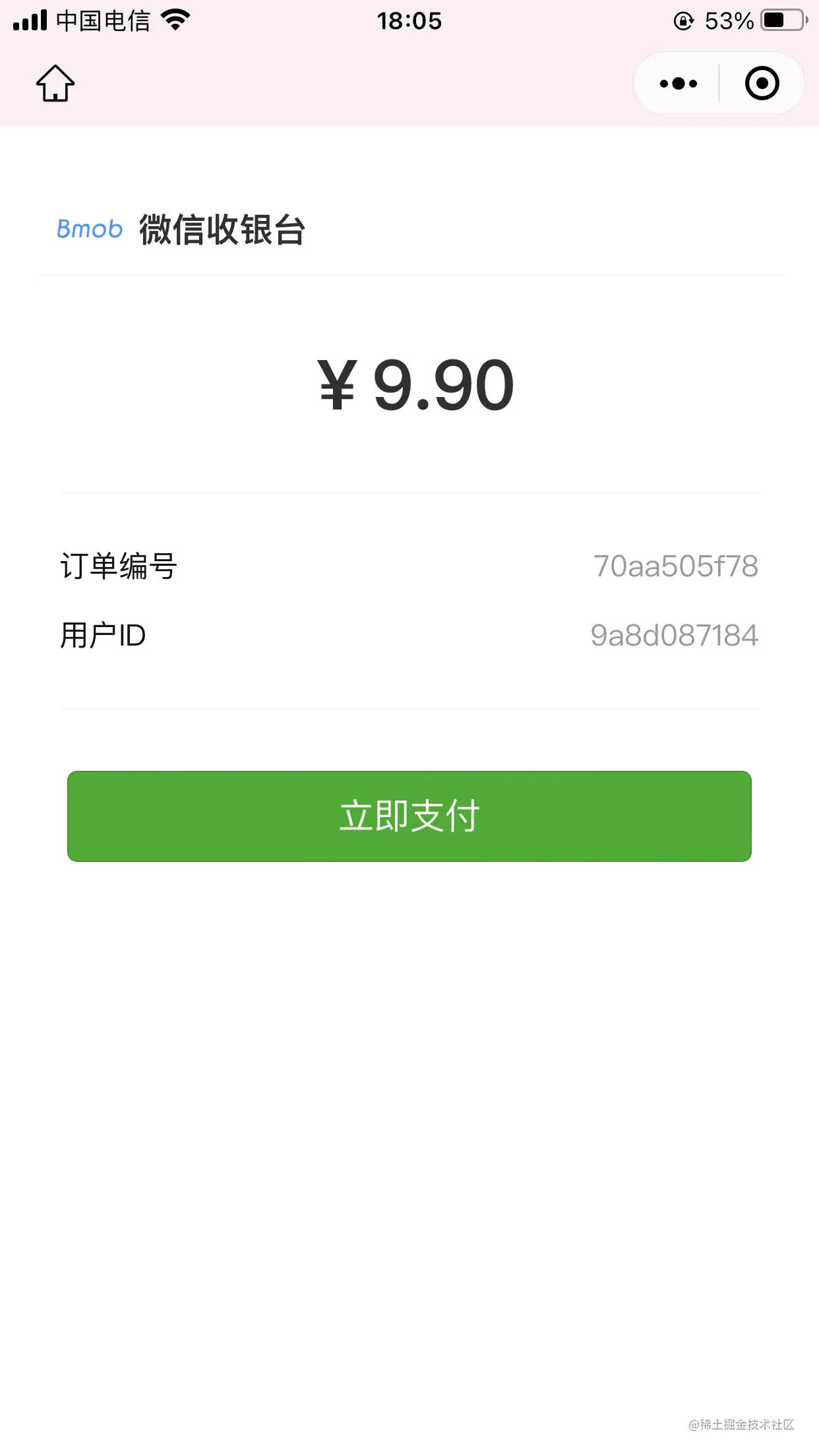
Task: Open the three-dot more options menu
Action: (679, 84)
